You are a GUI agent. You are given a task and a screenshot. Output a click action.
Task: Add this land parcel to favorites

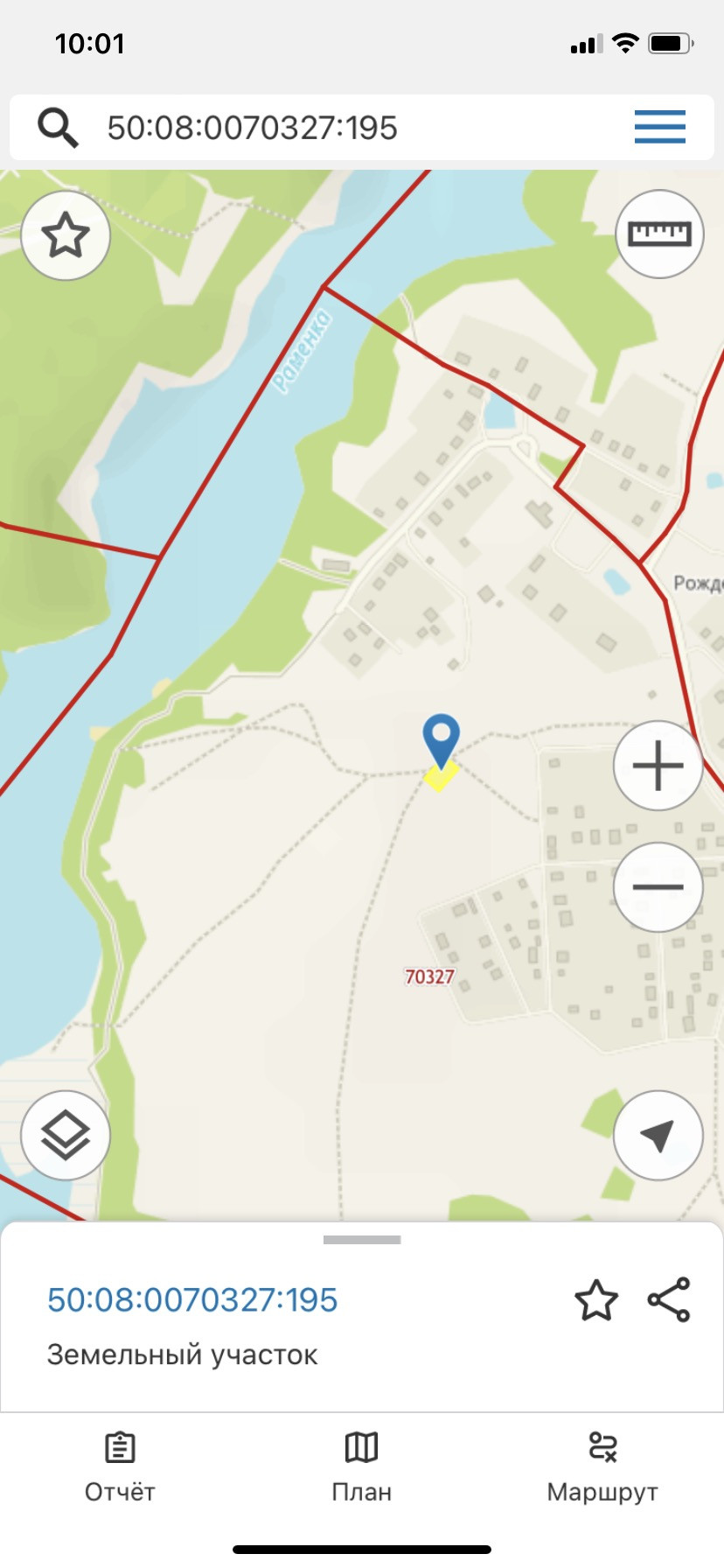595,1300
